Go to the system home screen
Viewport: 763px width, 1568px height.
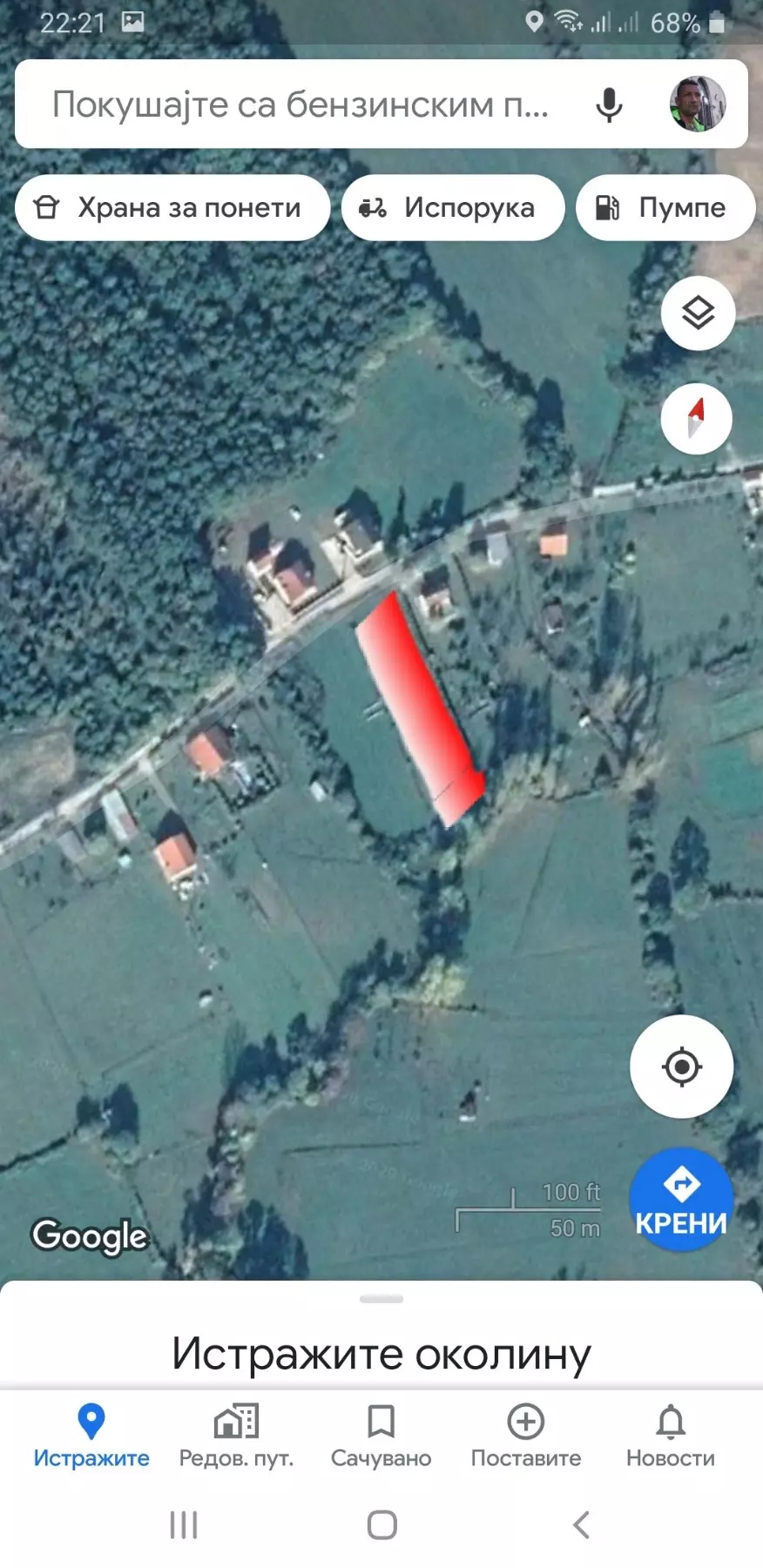click(381, 1524)
